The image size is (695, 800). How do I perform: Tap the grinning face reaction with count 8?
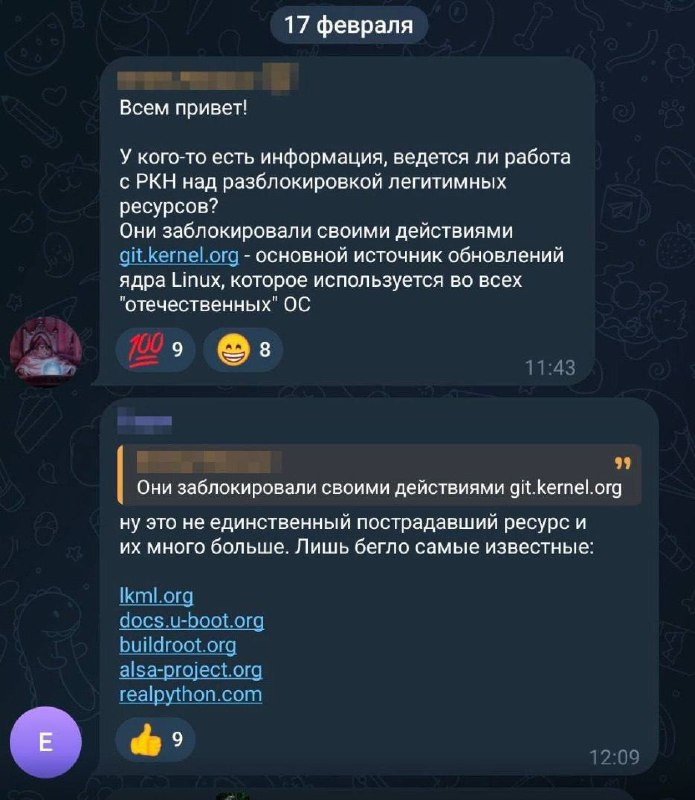pyautogui.click(x=243, y=350)
